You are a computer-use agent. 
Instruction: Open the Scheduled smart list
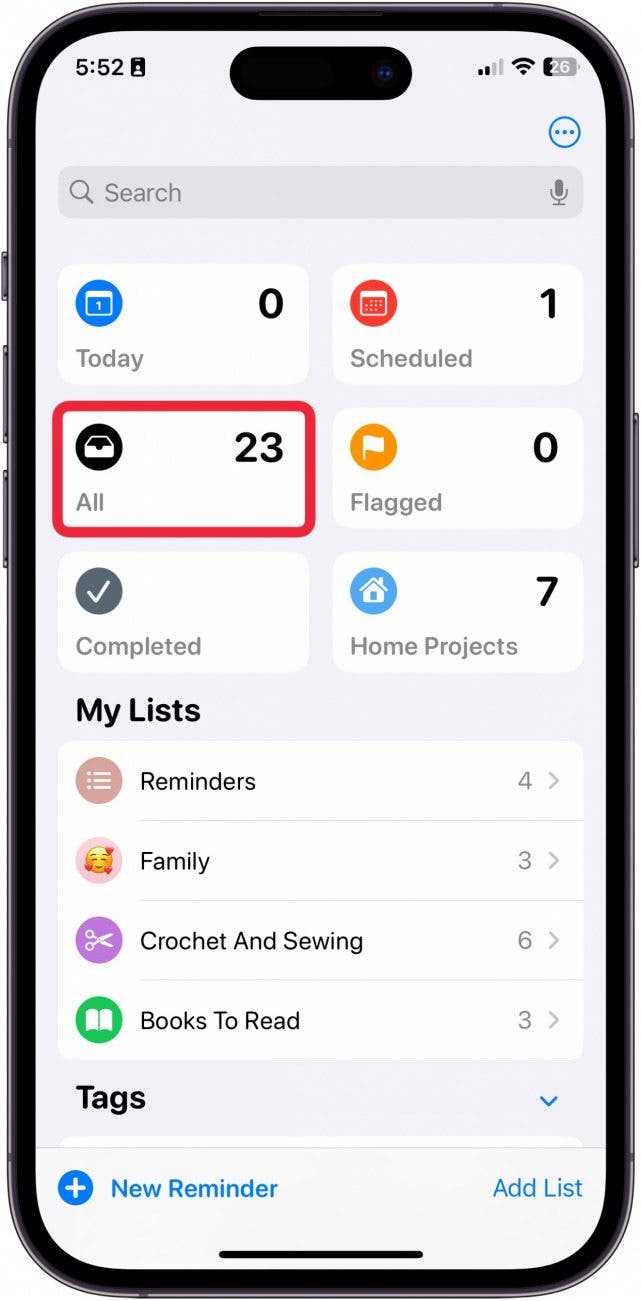pyautogui.click(x=457, y=324)
